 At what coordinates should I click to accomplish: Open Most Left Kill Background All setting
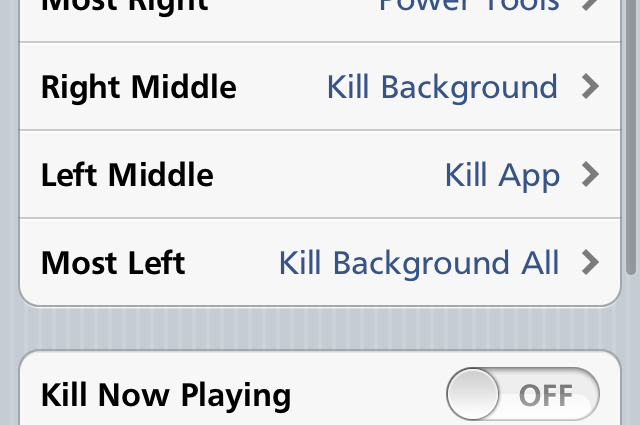[x=320, y=263]
